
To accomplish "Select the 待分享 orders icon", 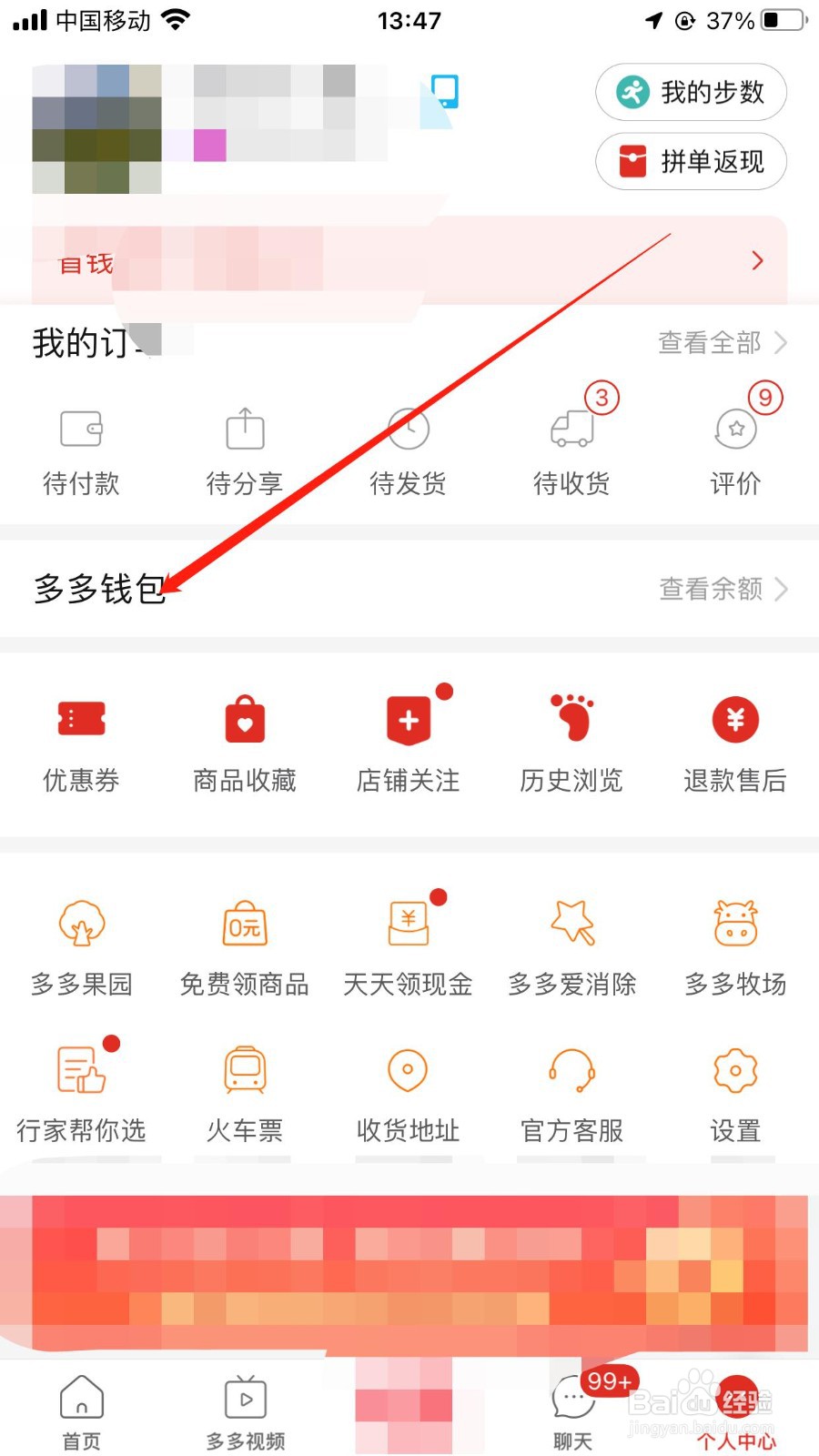I will coord(244,446).
